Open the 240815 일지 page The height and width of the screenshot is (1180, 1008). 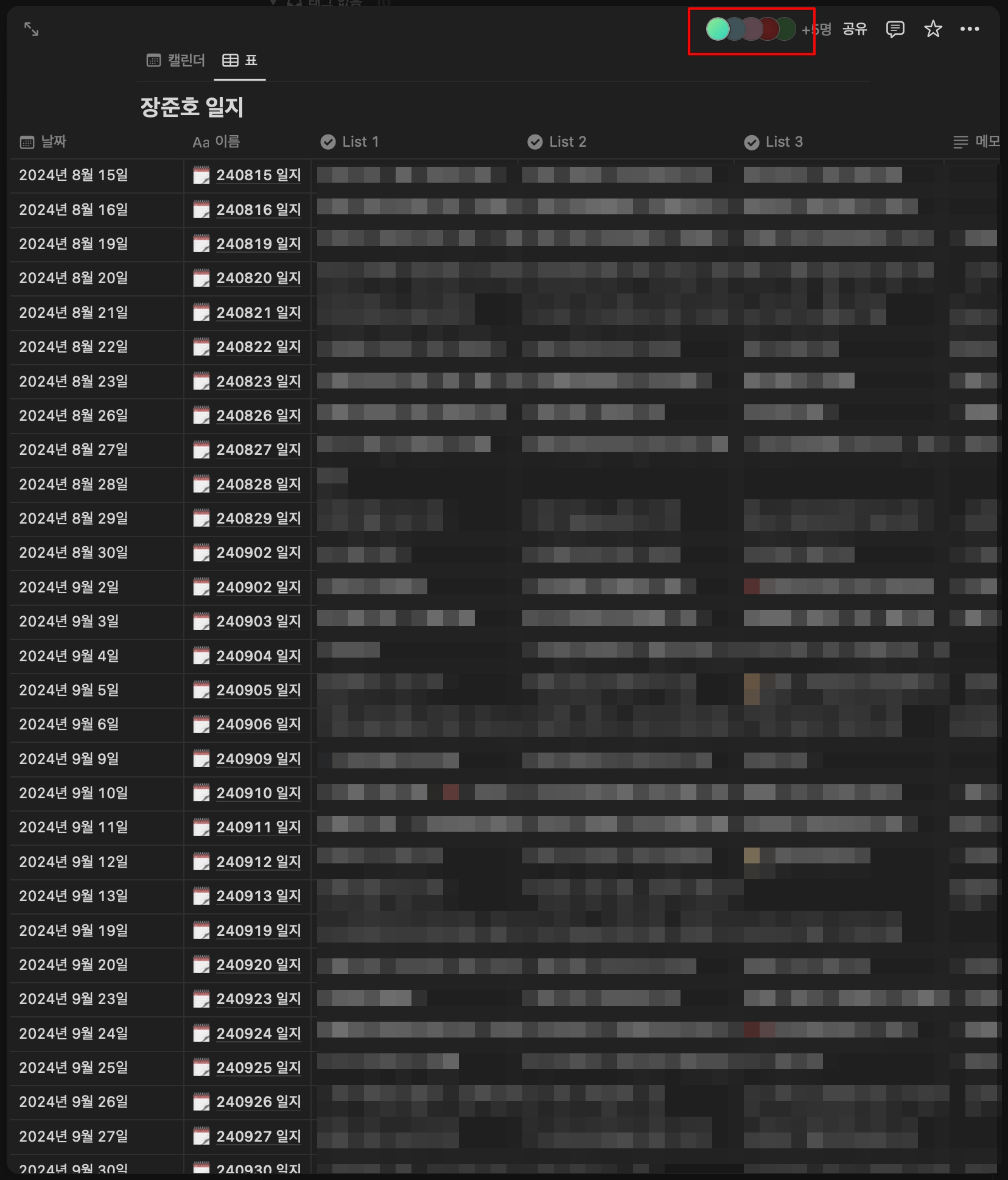coord(258,175)
